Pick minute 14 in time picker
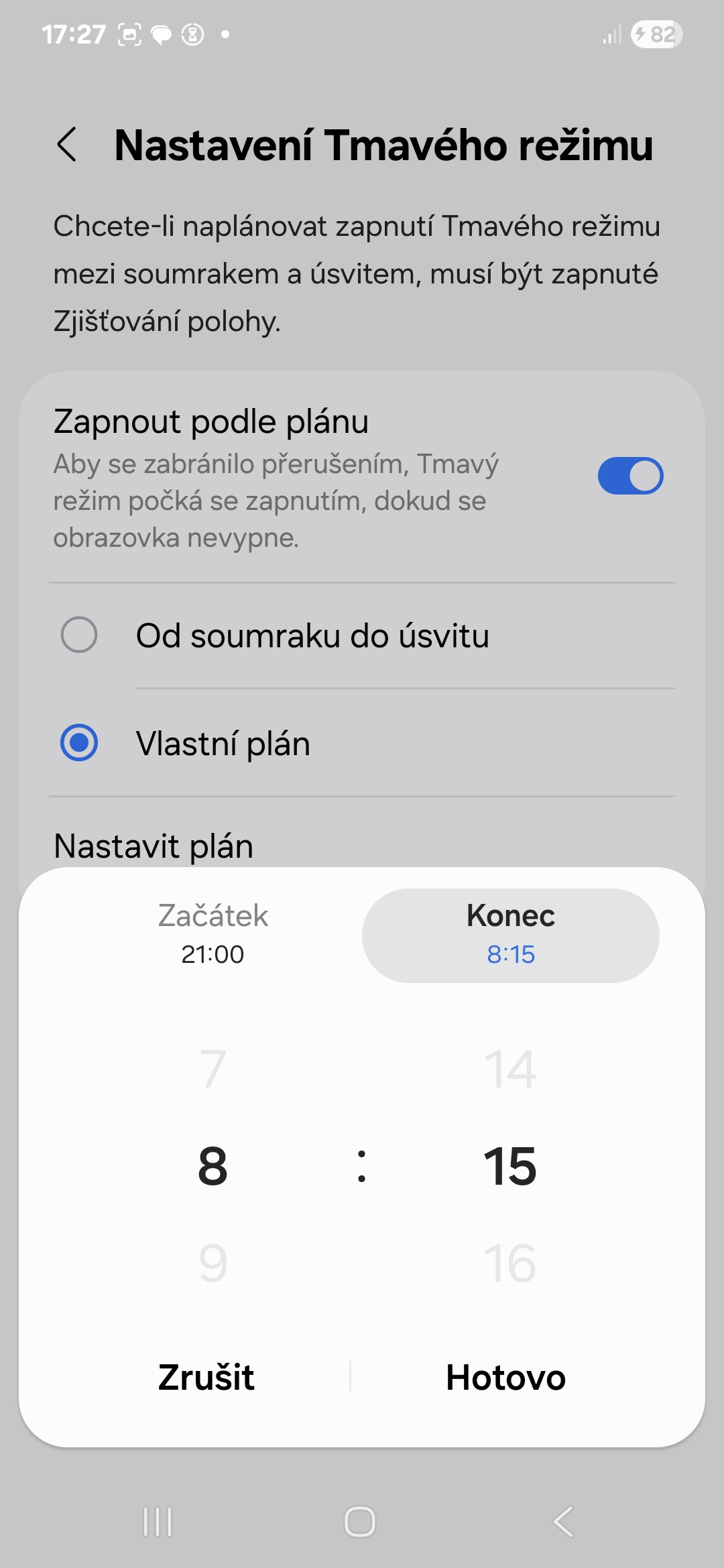This screenshot has width=724, height=1568. [x=509, y=1069]
